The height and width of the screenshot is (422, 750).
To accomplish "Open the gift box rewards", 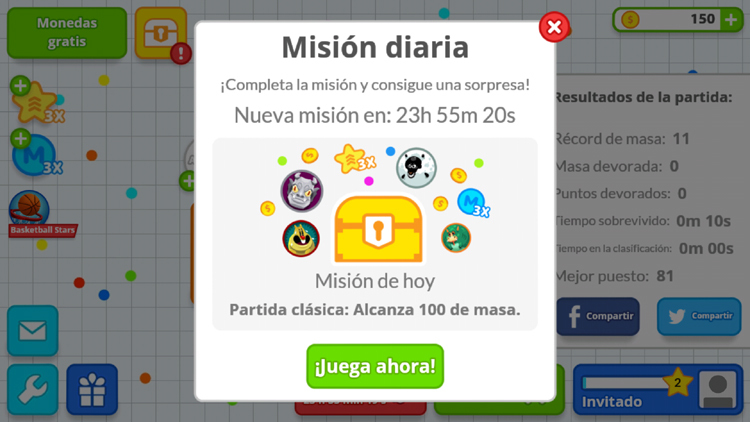I will (x=92, y=390).
